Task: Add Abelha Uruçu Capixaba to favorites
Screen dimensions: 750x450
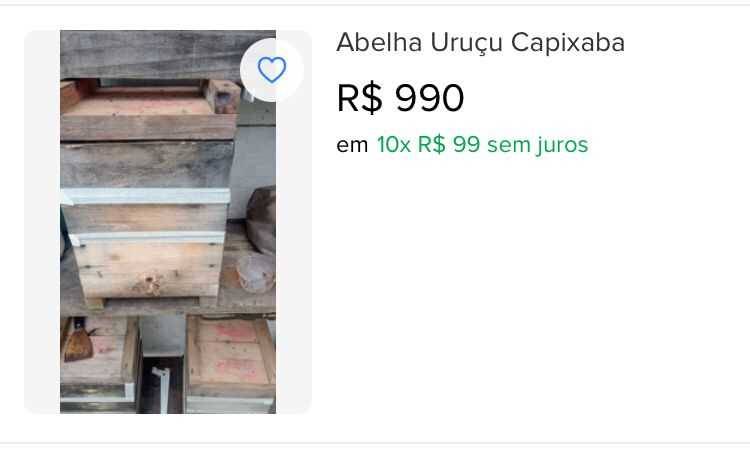Action: [x=271, y=70]
